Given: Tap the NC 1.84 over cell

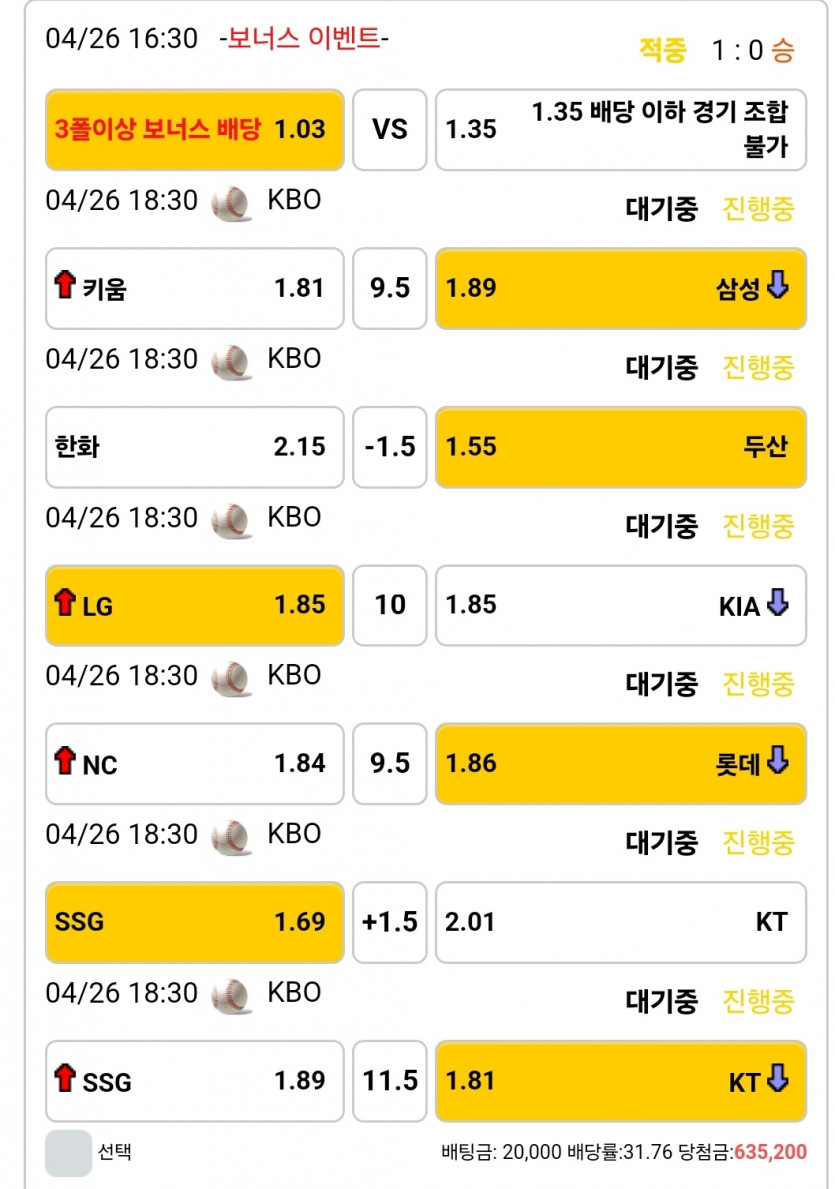Looking at the screenshot, I should point(195,764).
